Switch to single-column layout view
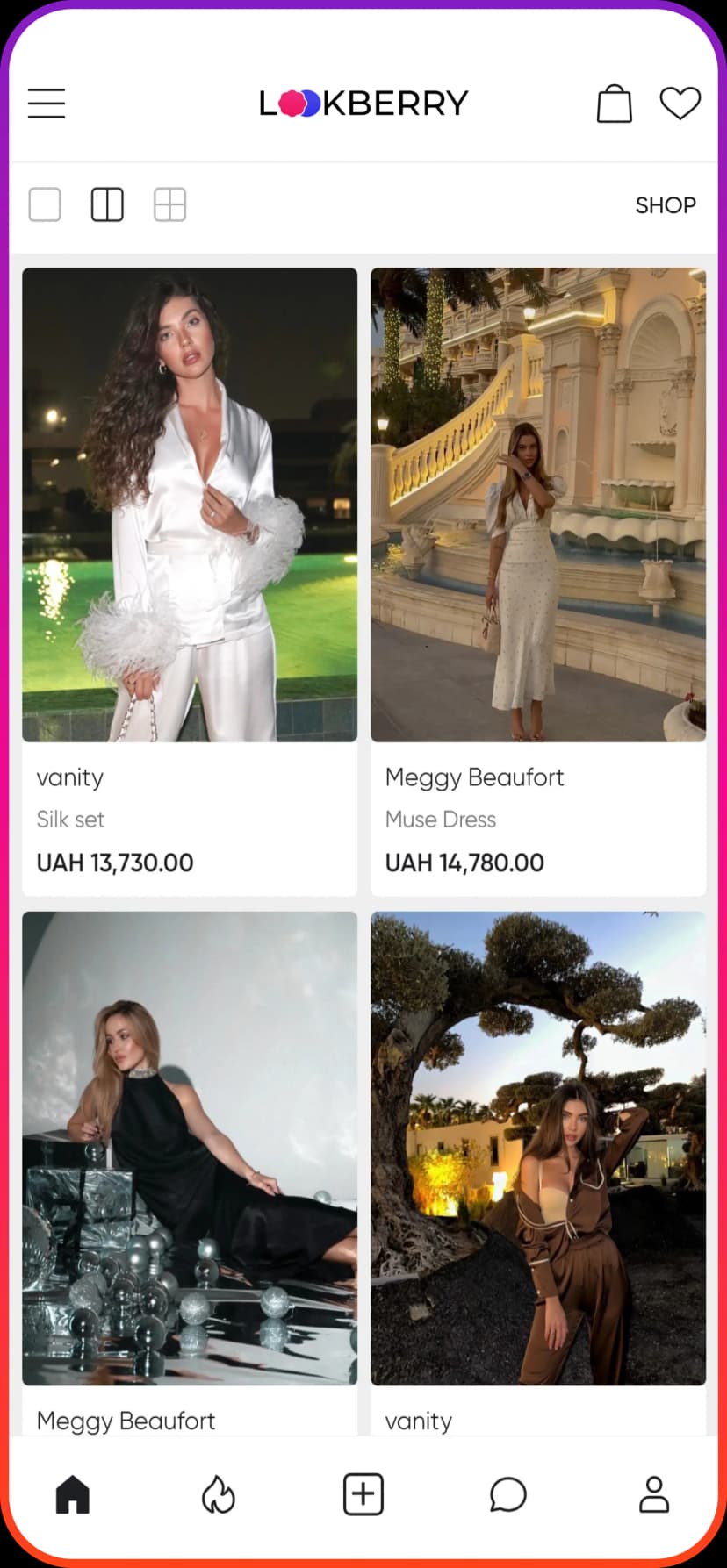This screenshot has width=727, height=1568. [x=45, y=205]
